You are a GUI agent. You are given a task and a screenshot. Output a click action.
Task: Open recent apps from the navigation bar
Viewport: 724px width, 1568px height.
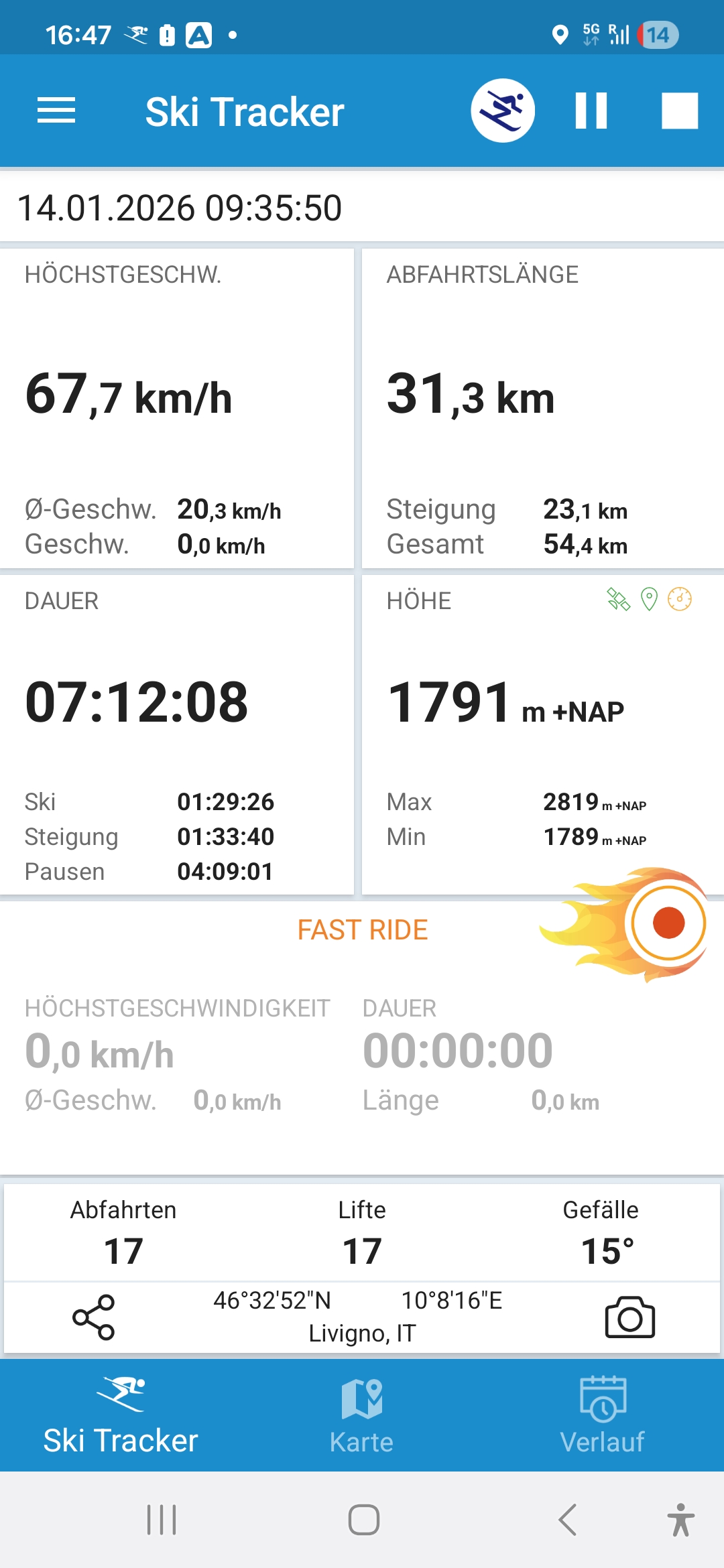click(162, 1520)
